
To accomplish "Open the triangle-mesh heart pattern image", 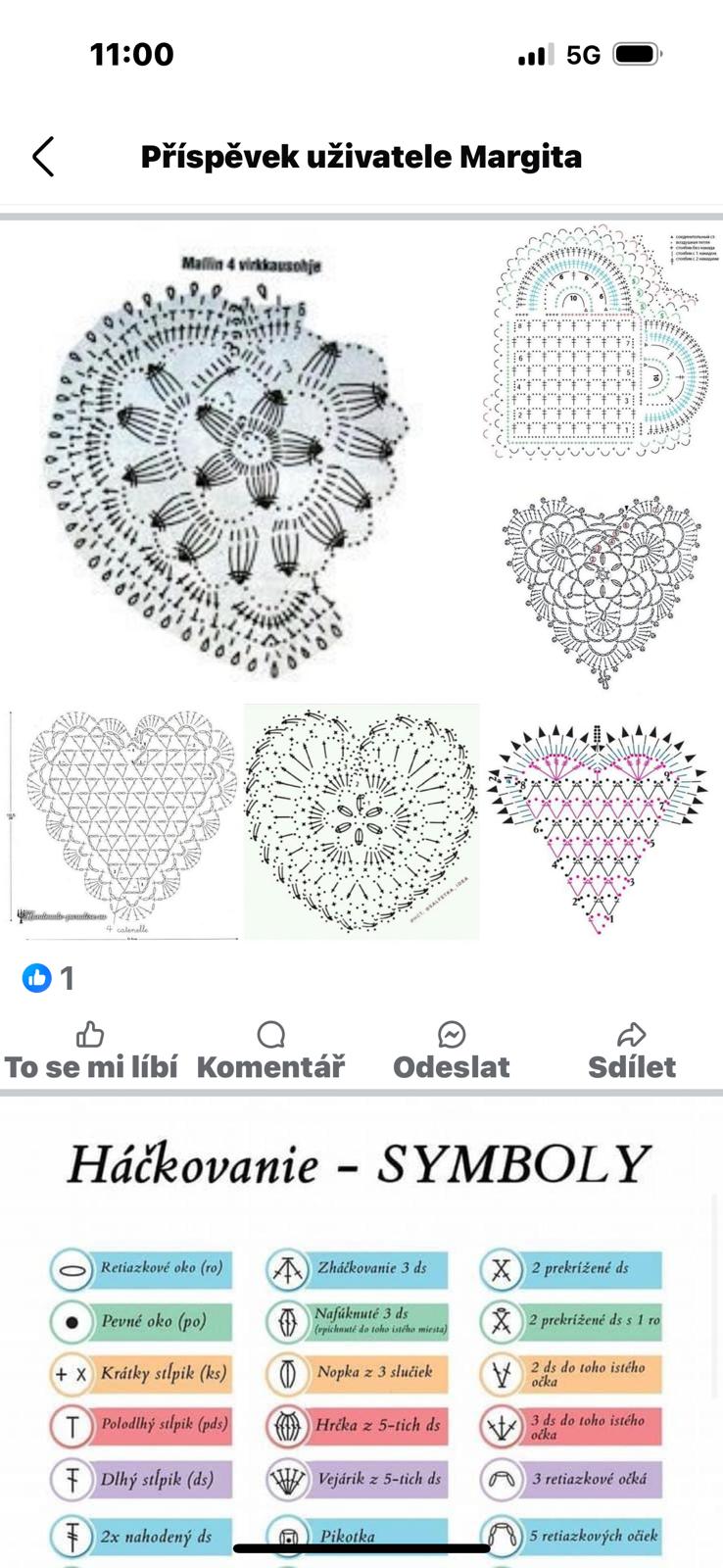I will [x=123, y=823].
